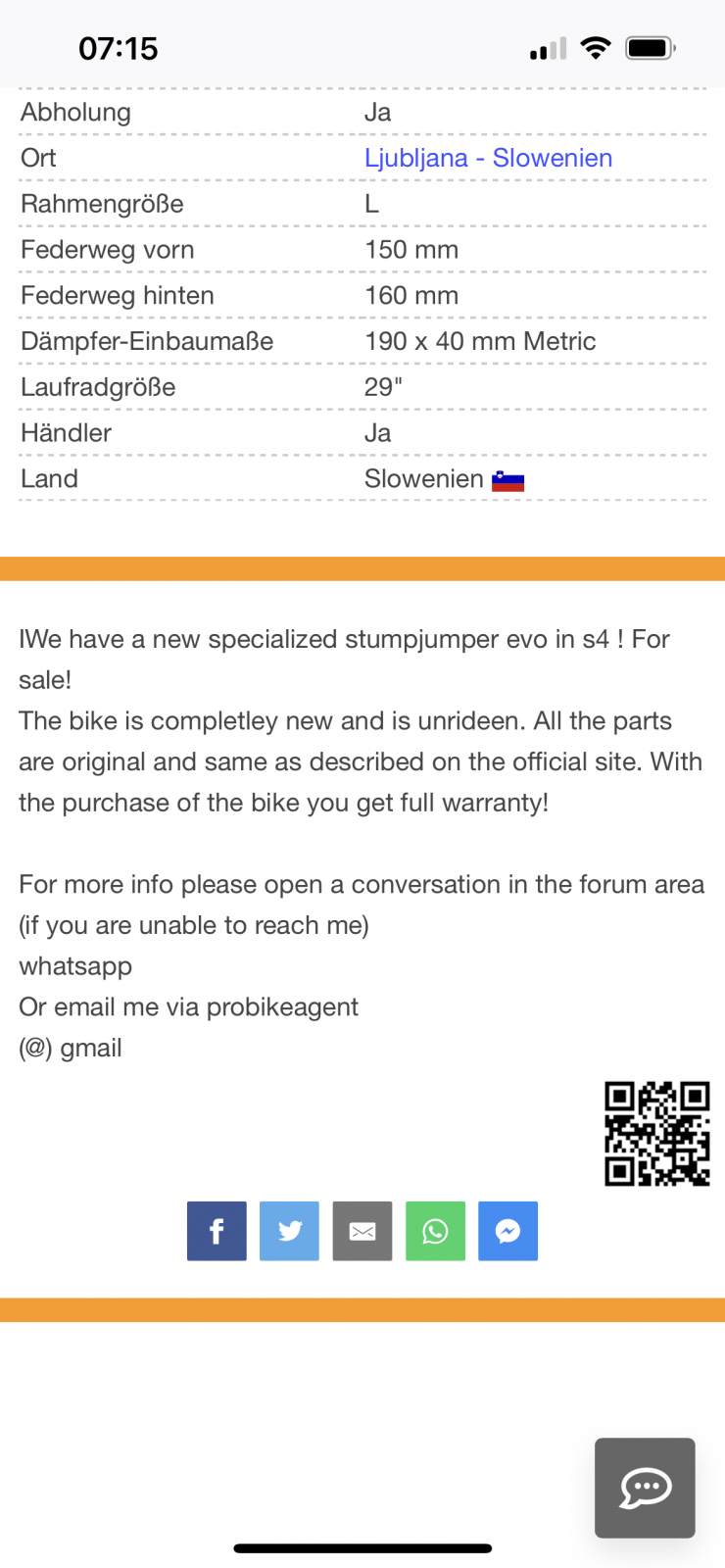Share this listing on Twitter
The image size is (725, 1568).
[289, 1231]
